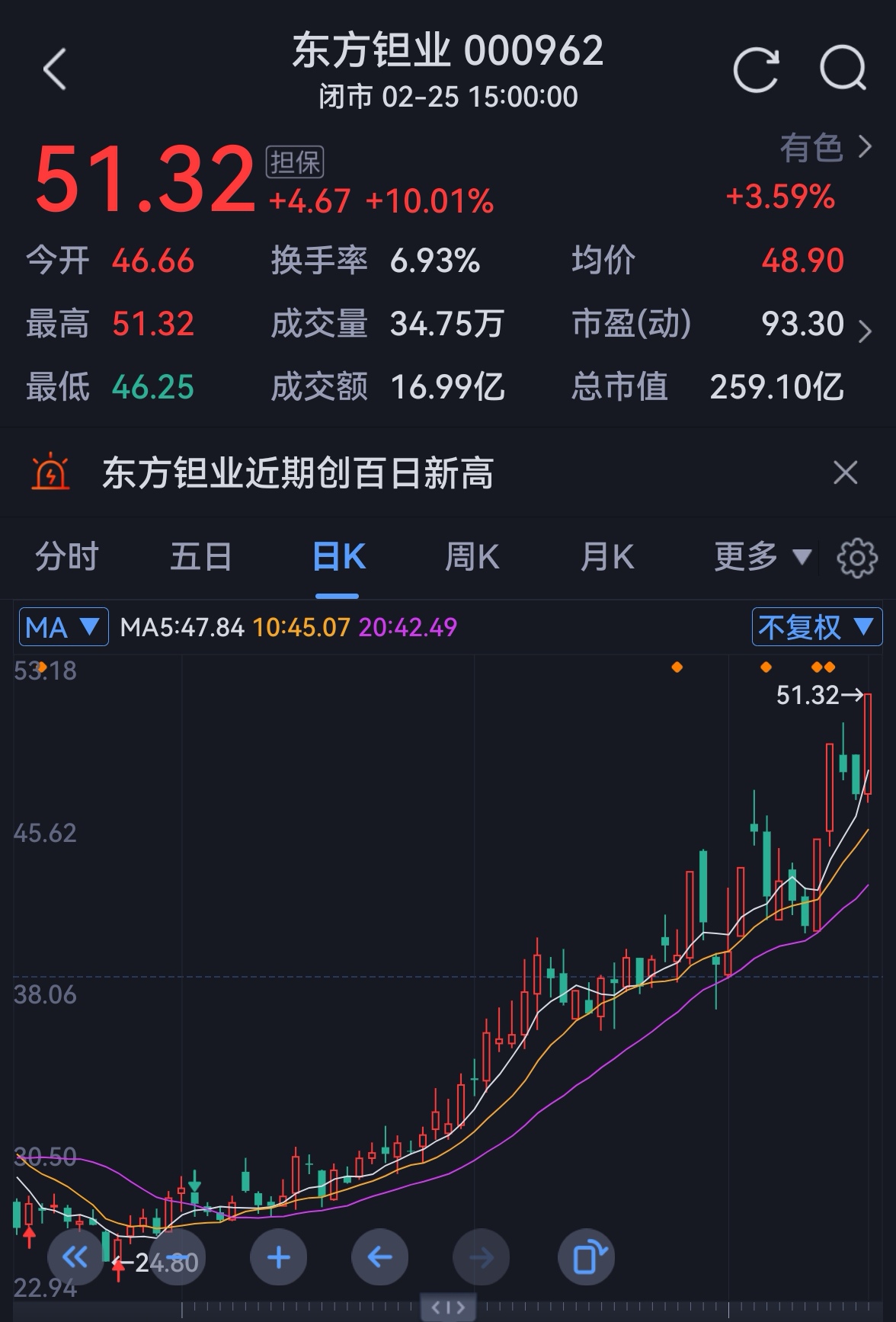Screen dimensions: 896x1322
Task: Rotate chart to landscape view
Action: 585,1257
